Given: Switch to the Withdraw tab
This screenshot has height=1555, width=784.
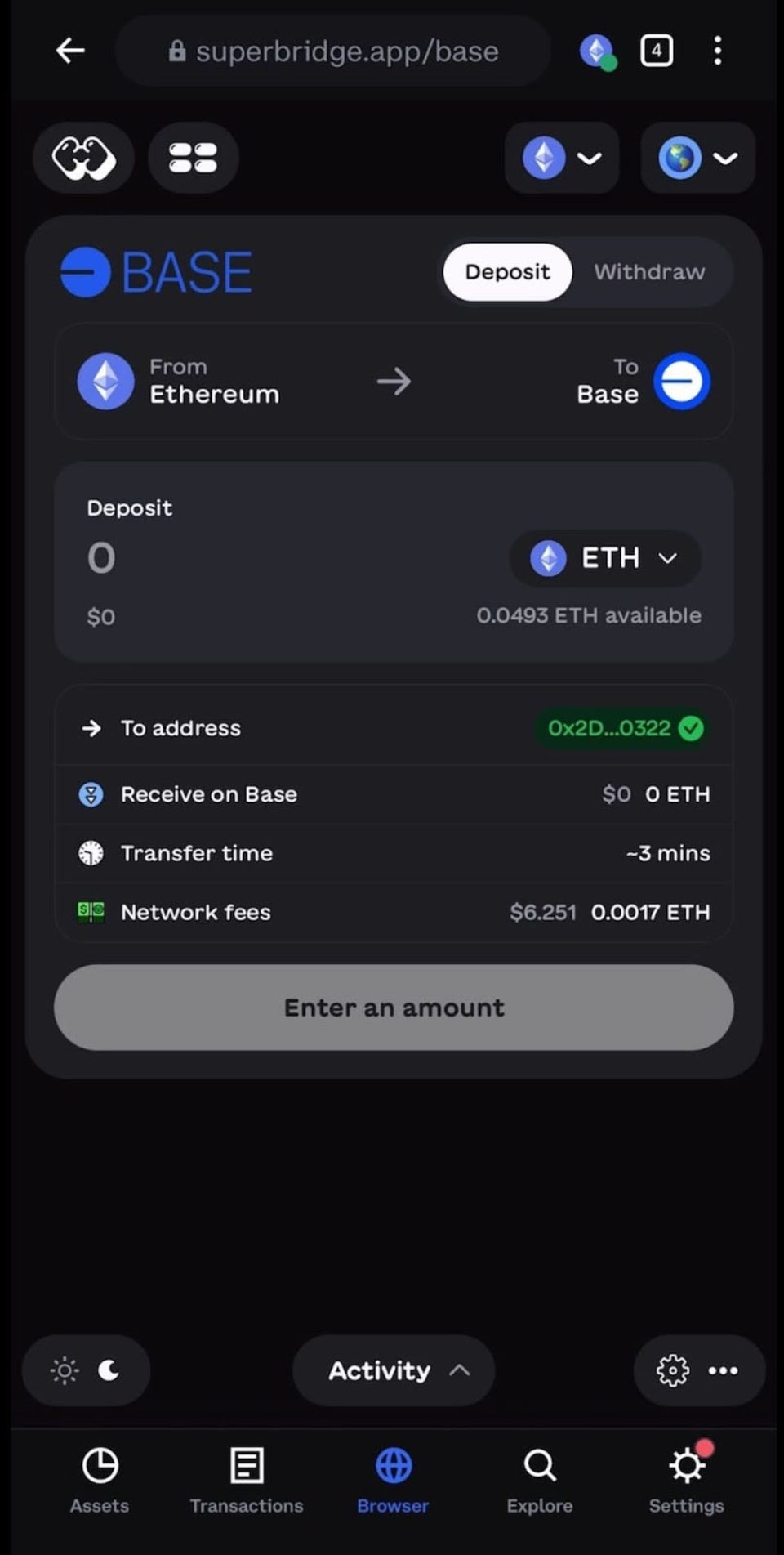Looking at the screenshot, I should coord(649,272).
